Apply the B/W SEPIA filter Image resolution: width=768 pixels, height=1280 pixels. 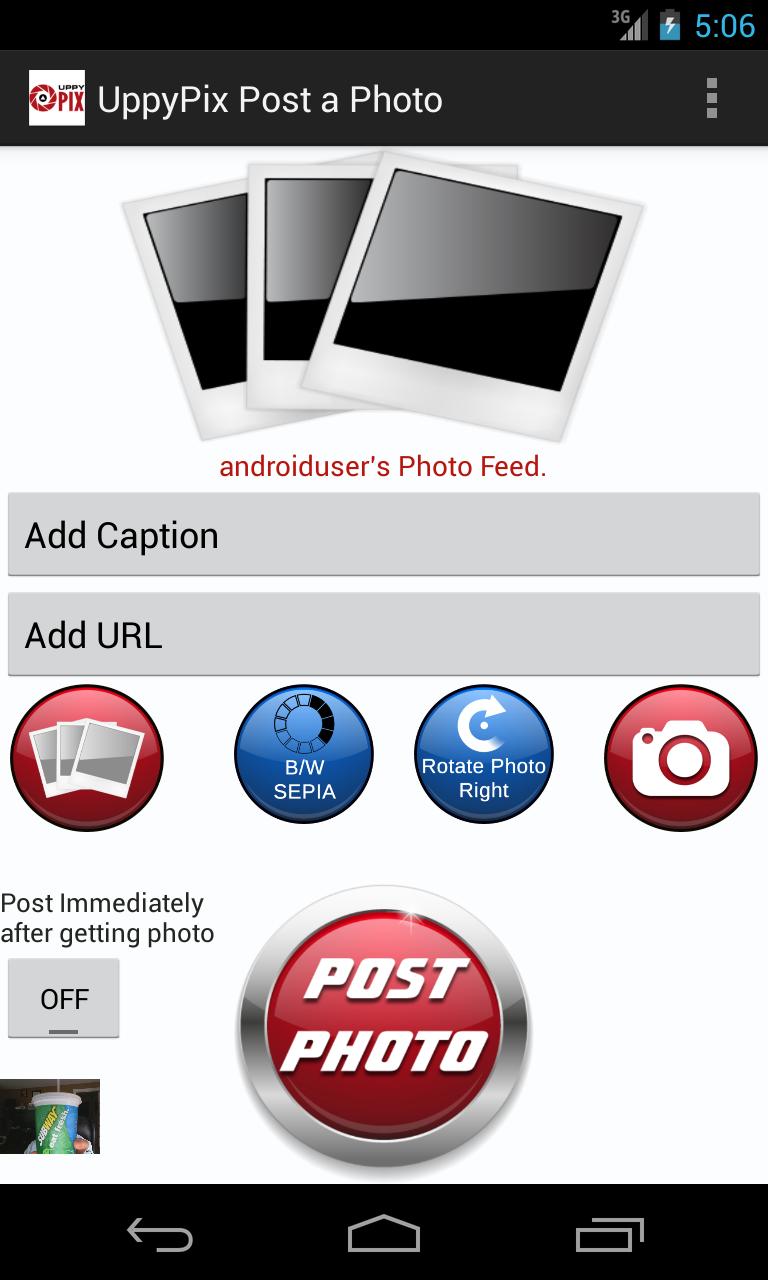304,757
